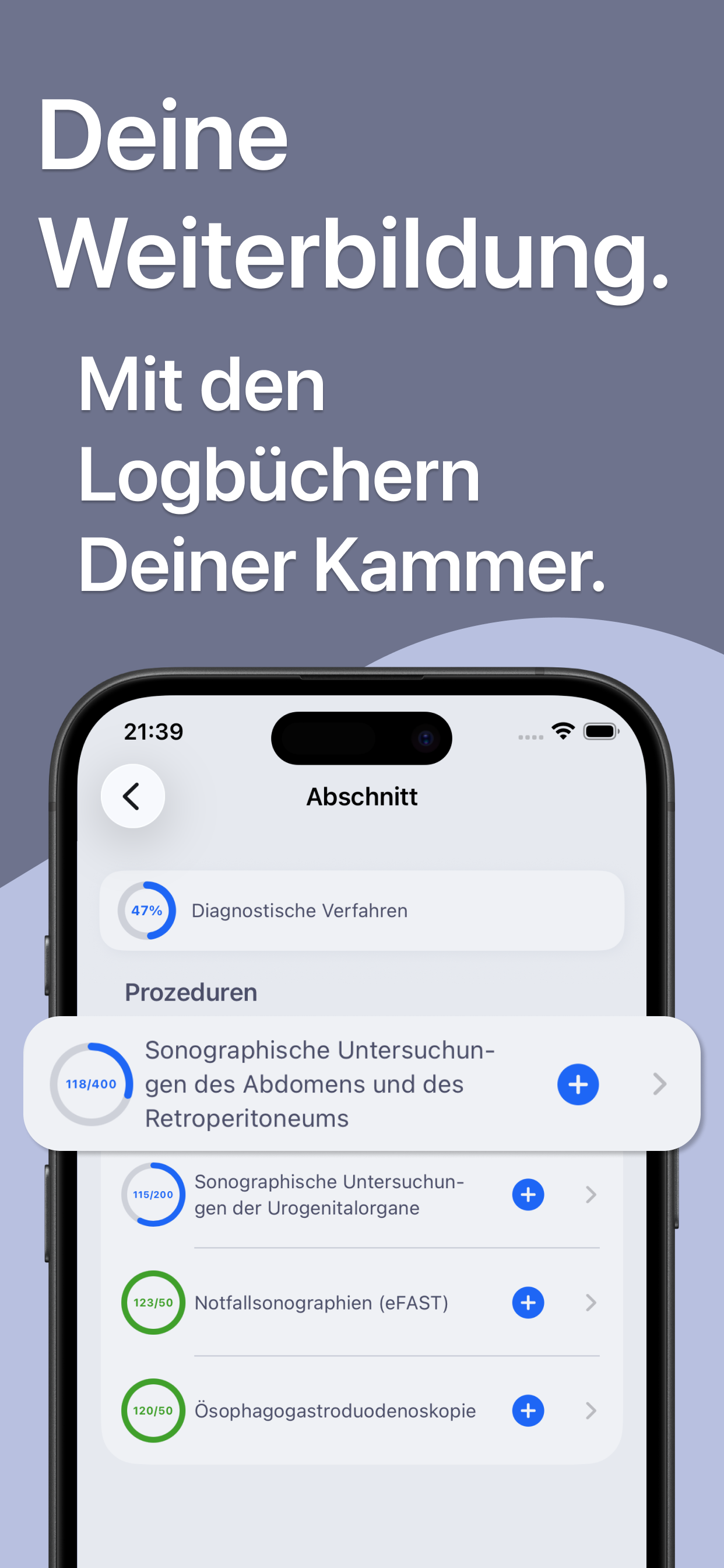Add entry for Sonographische Untersuchungen der Urogenitalorgane
Image resolution: width=724 pixels, height=1568 pixels.
coord(528,1194)
